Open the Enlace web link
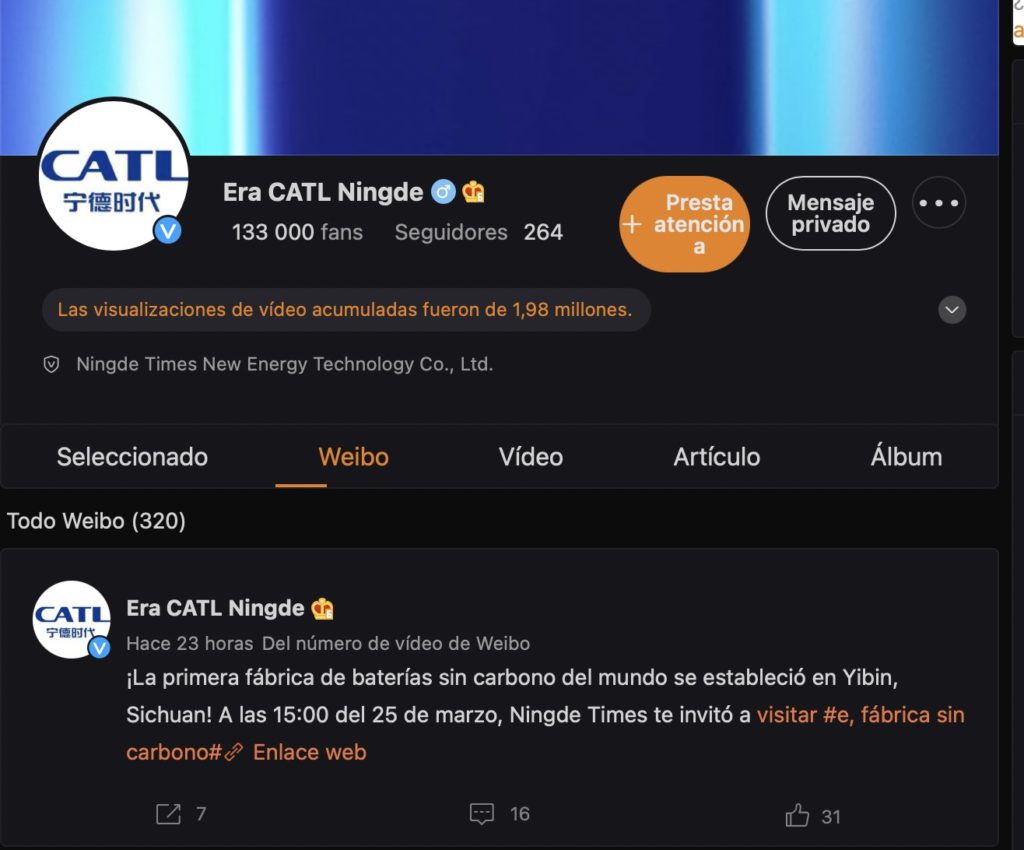This screenshot has width=1024, height=850. point(309,752)
